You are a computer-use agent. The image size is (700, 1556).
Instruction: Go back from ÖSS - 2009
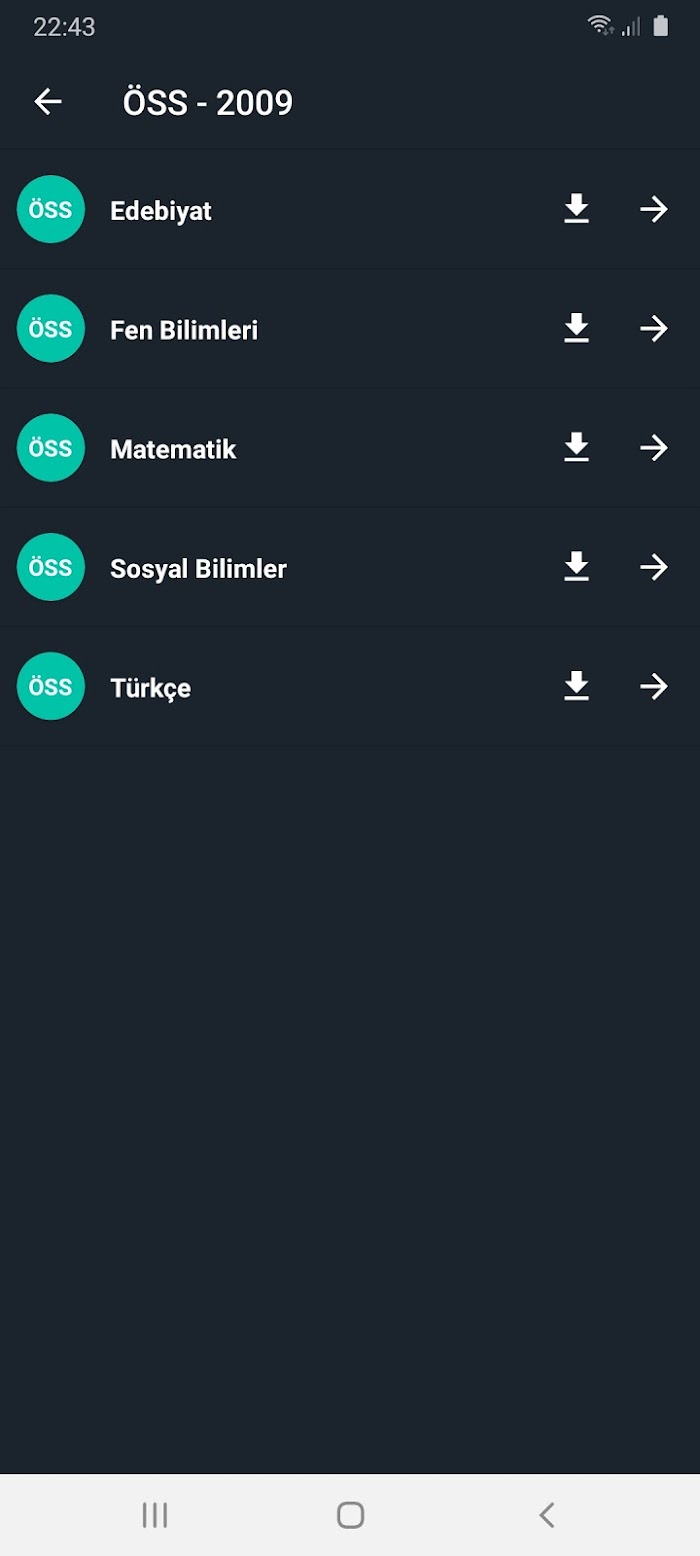(x=48, y=101)
